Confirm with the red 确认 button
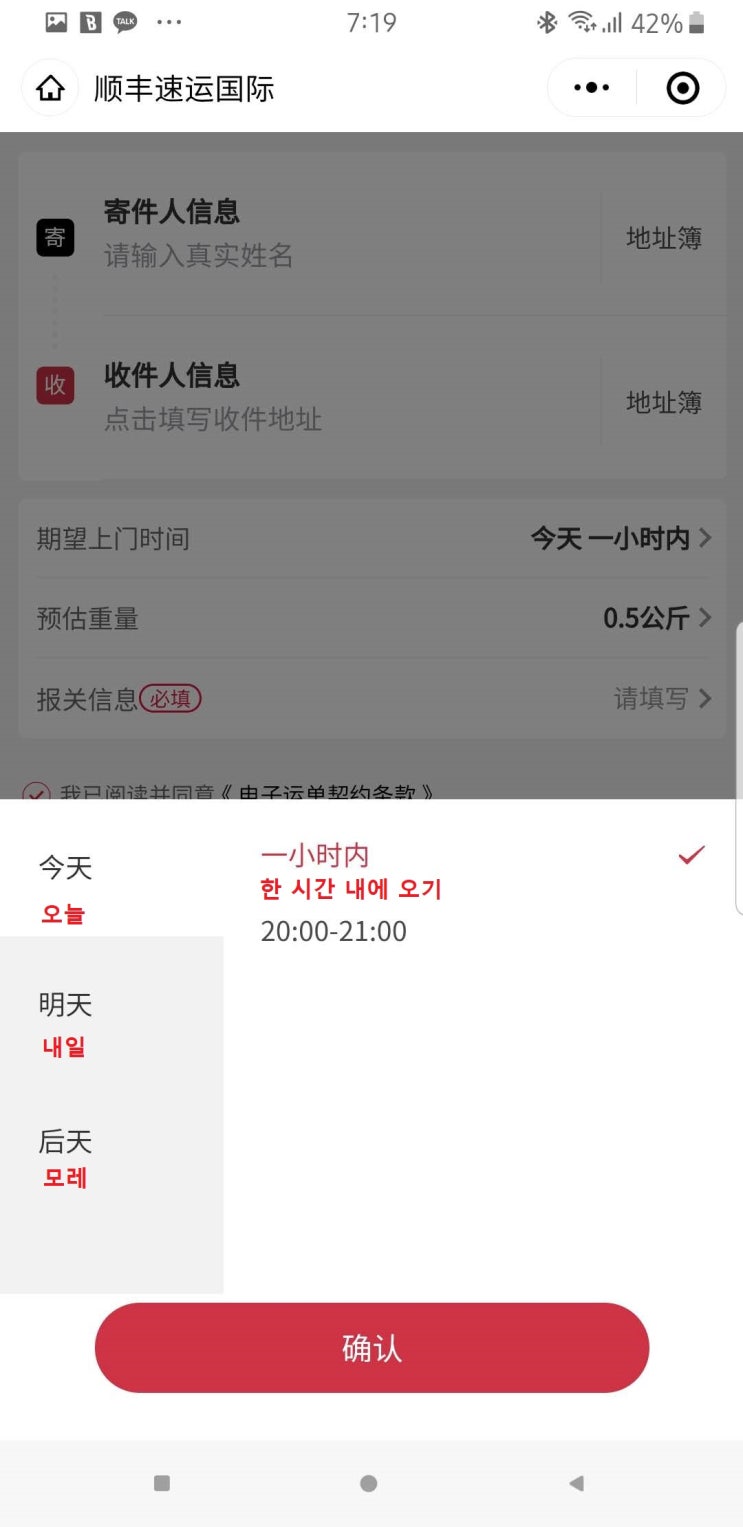The width and height of the screenshot is (743, 1527). [x=372, y=1348]
